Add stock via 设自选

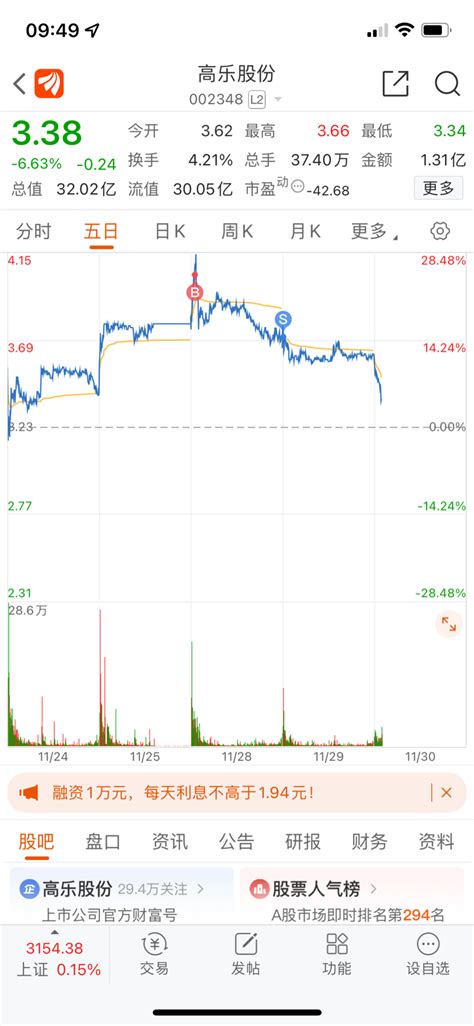(428, 954)
